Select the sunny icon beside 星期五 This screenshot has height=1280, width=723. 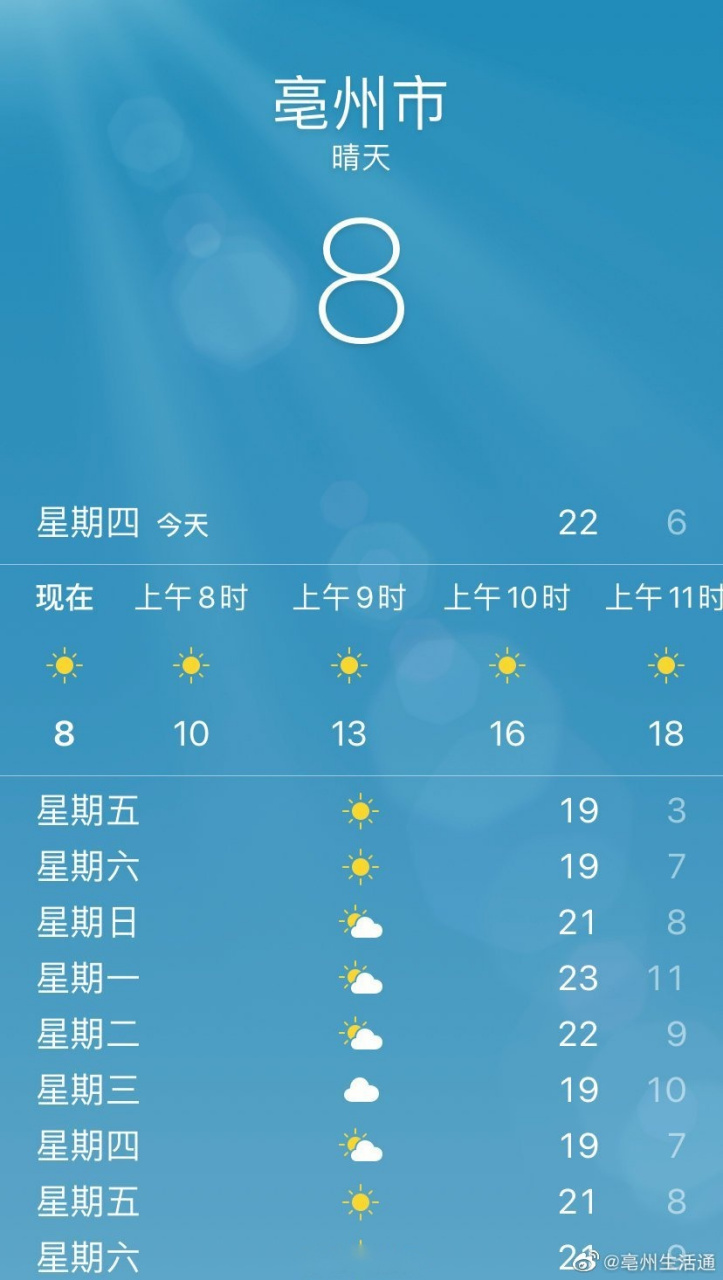(362, 811)
